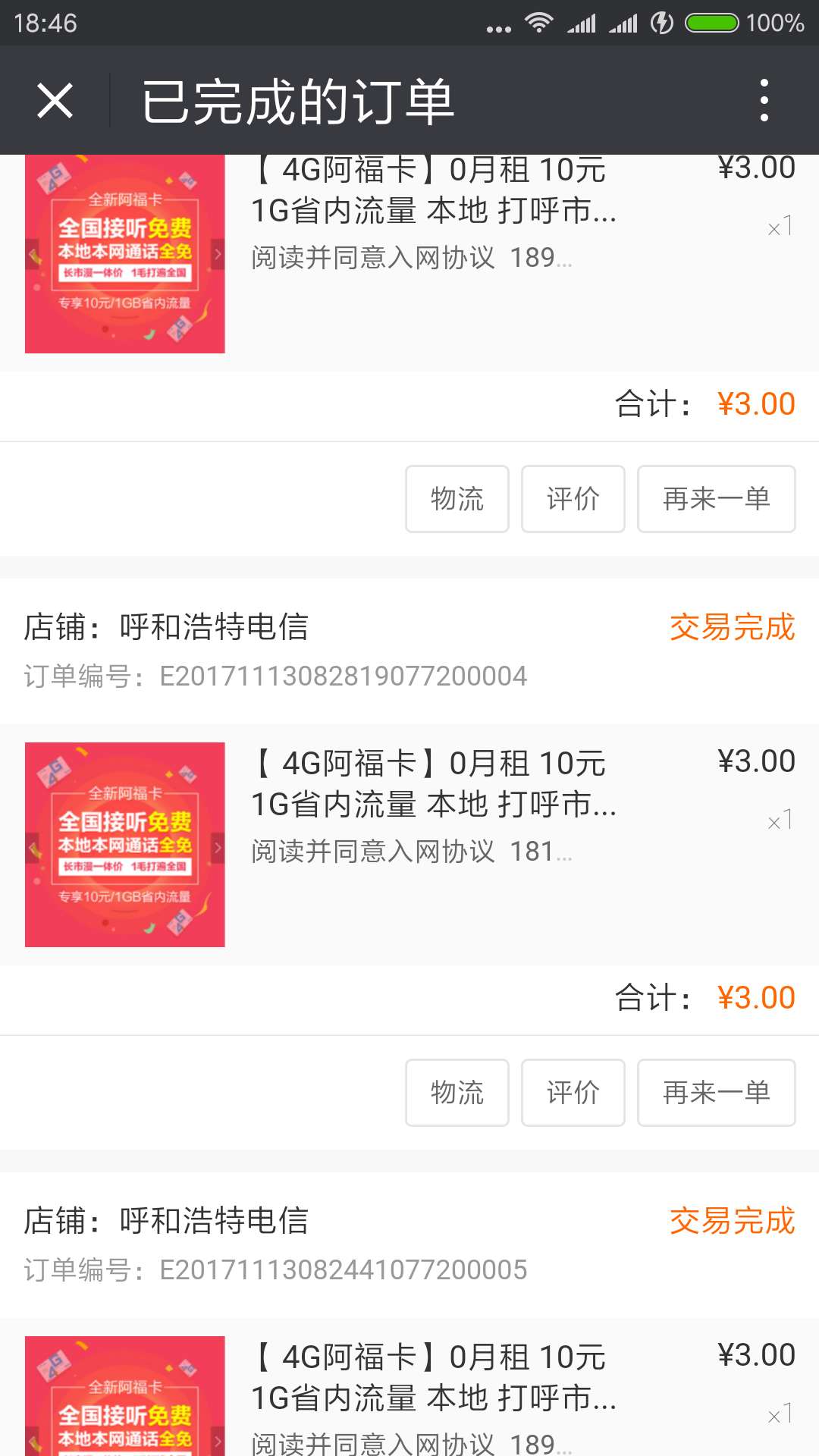Tap 评价 on the second order
The height and width of the screenshot is (1456, 819).
click(x=573, y=1092)
